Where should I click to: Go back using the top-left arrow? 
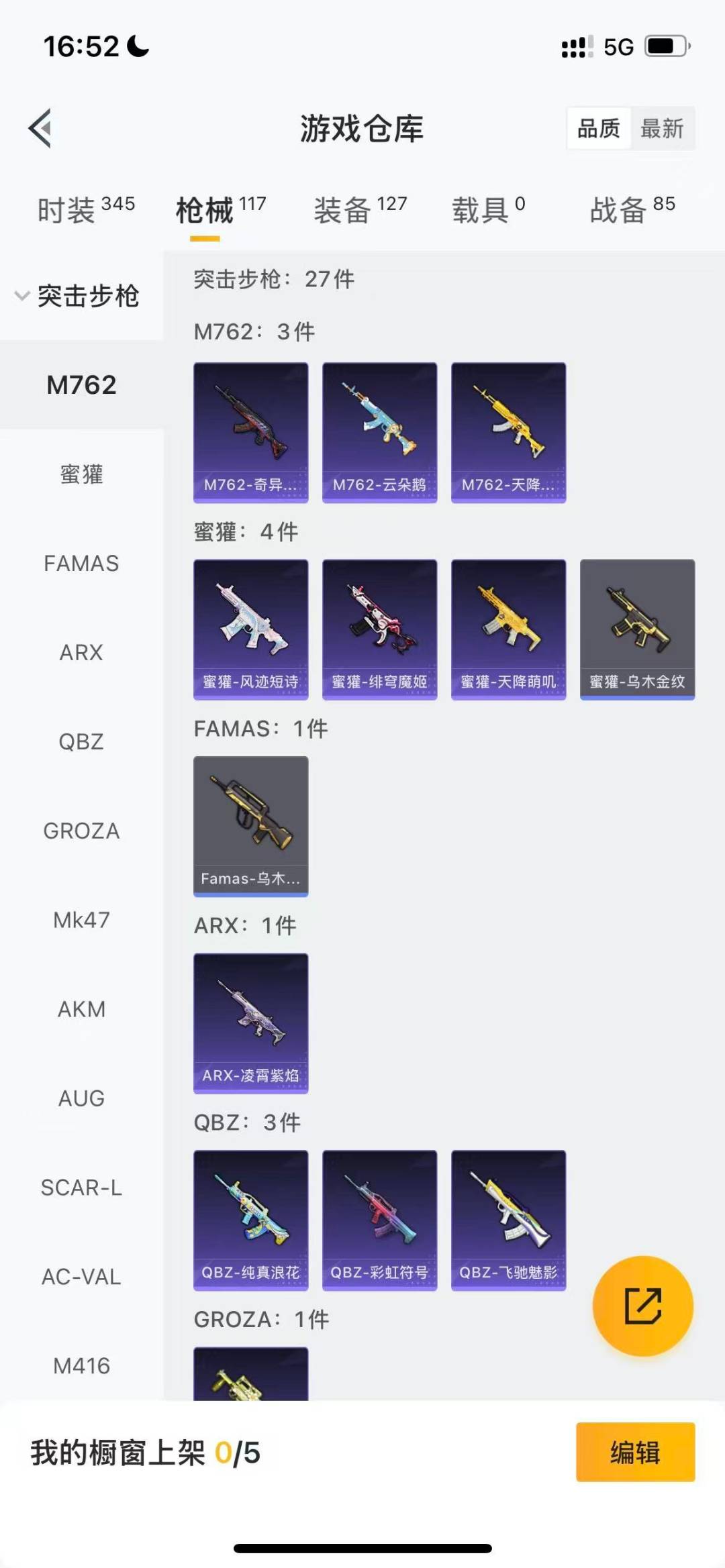coord(40,127)
